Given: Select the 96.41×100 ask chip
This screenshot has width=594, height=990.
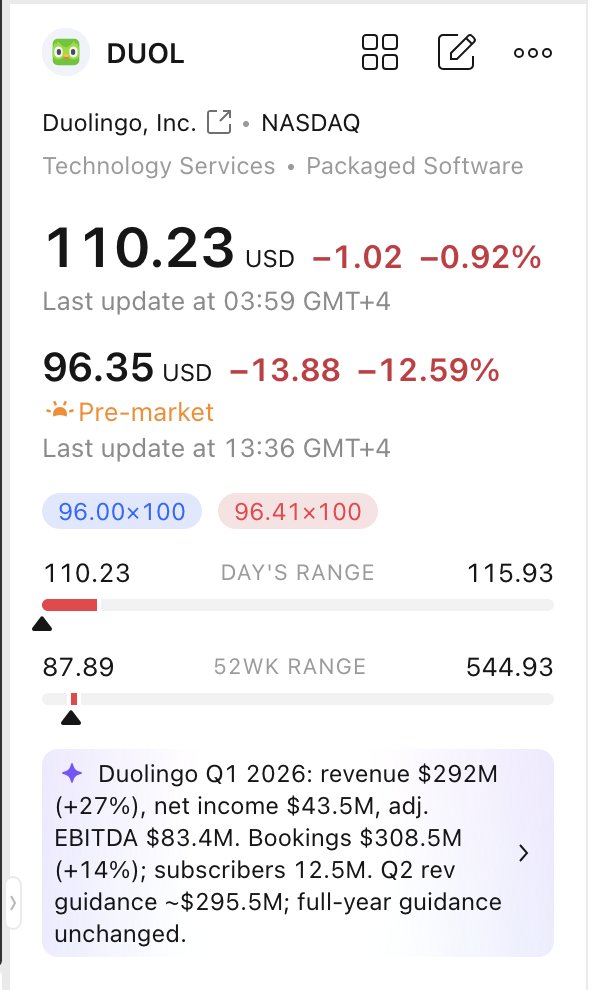Looking at the screenshot, I should click(298, 511).
